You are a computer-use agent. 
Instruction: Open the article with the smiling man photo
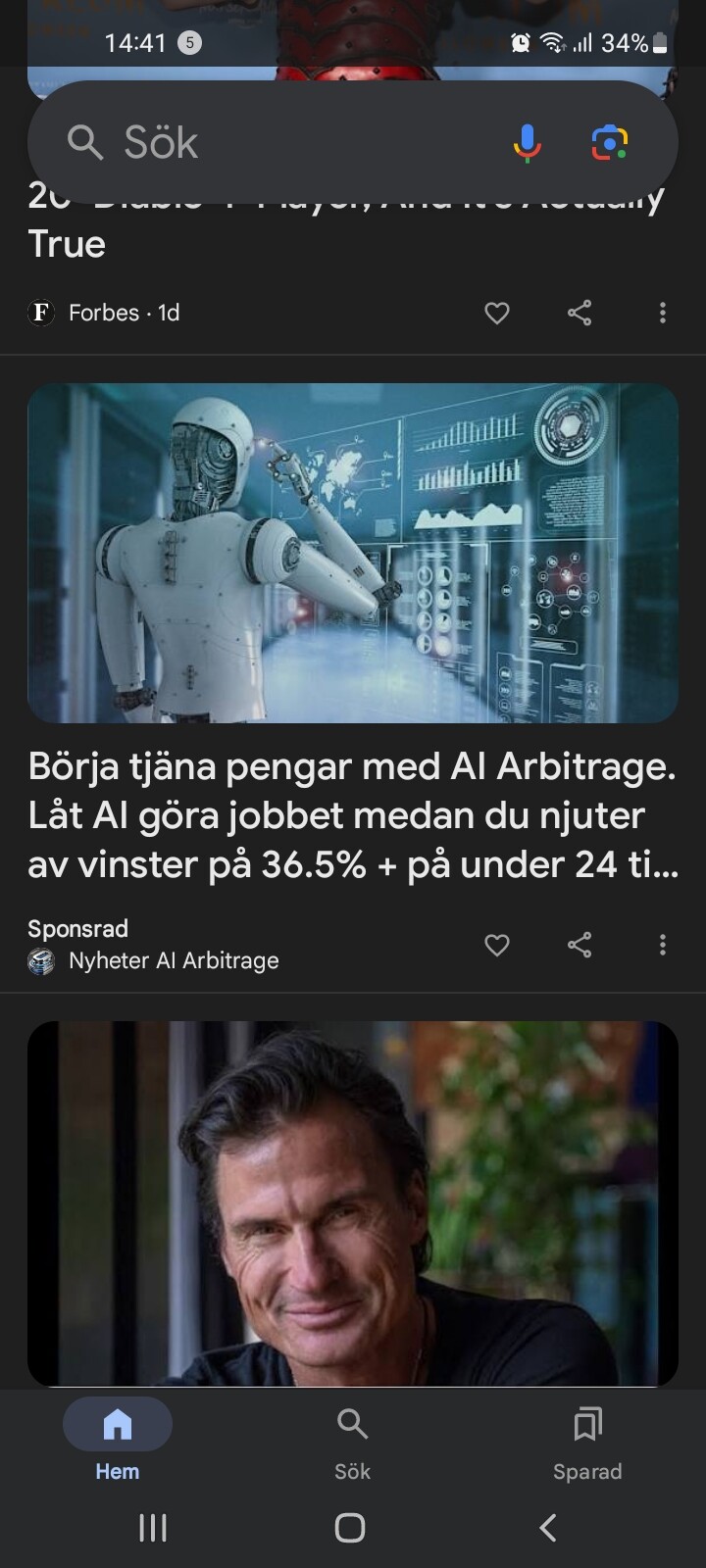pos(353,1203)
